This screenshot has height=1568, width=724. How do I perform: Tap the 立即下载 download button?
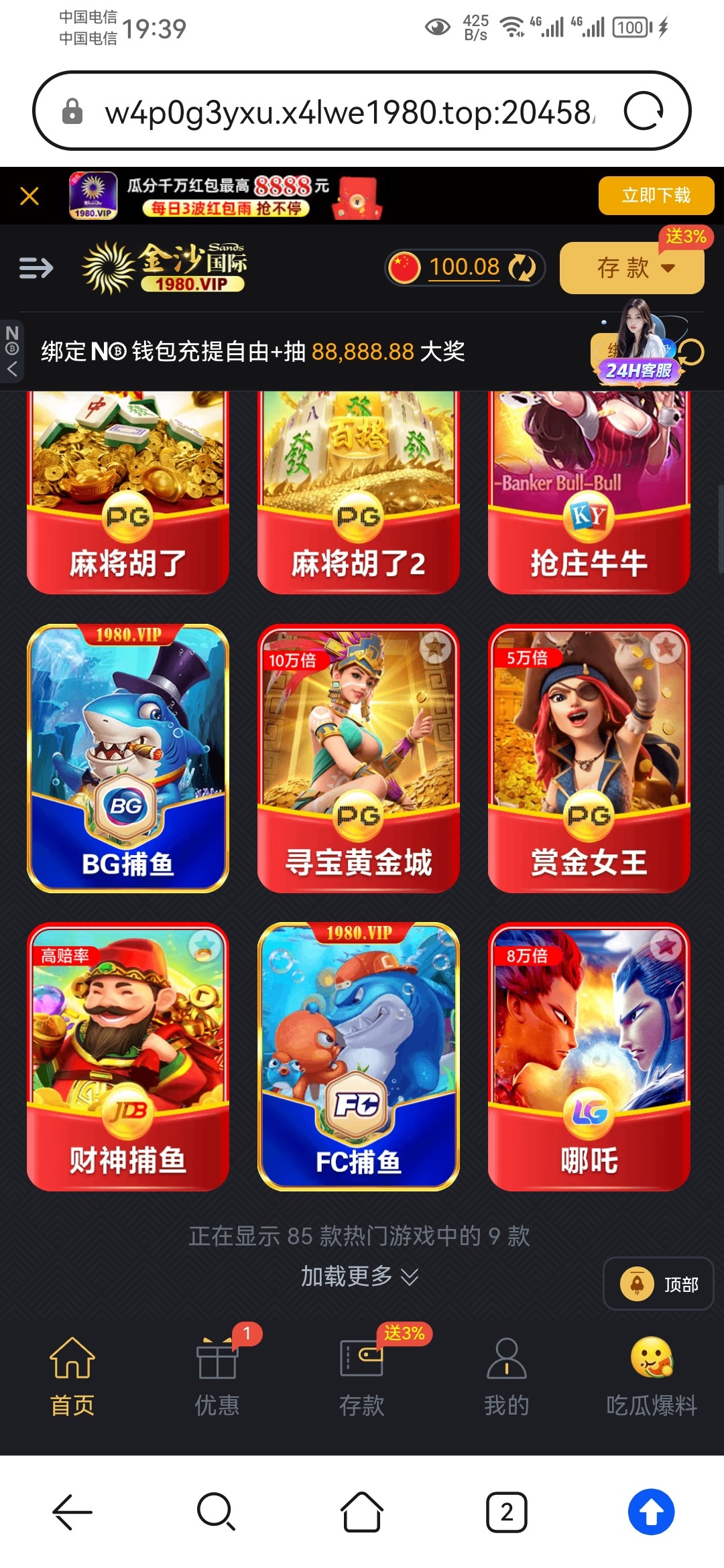[656, 196]
